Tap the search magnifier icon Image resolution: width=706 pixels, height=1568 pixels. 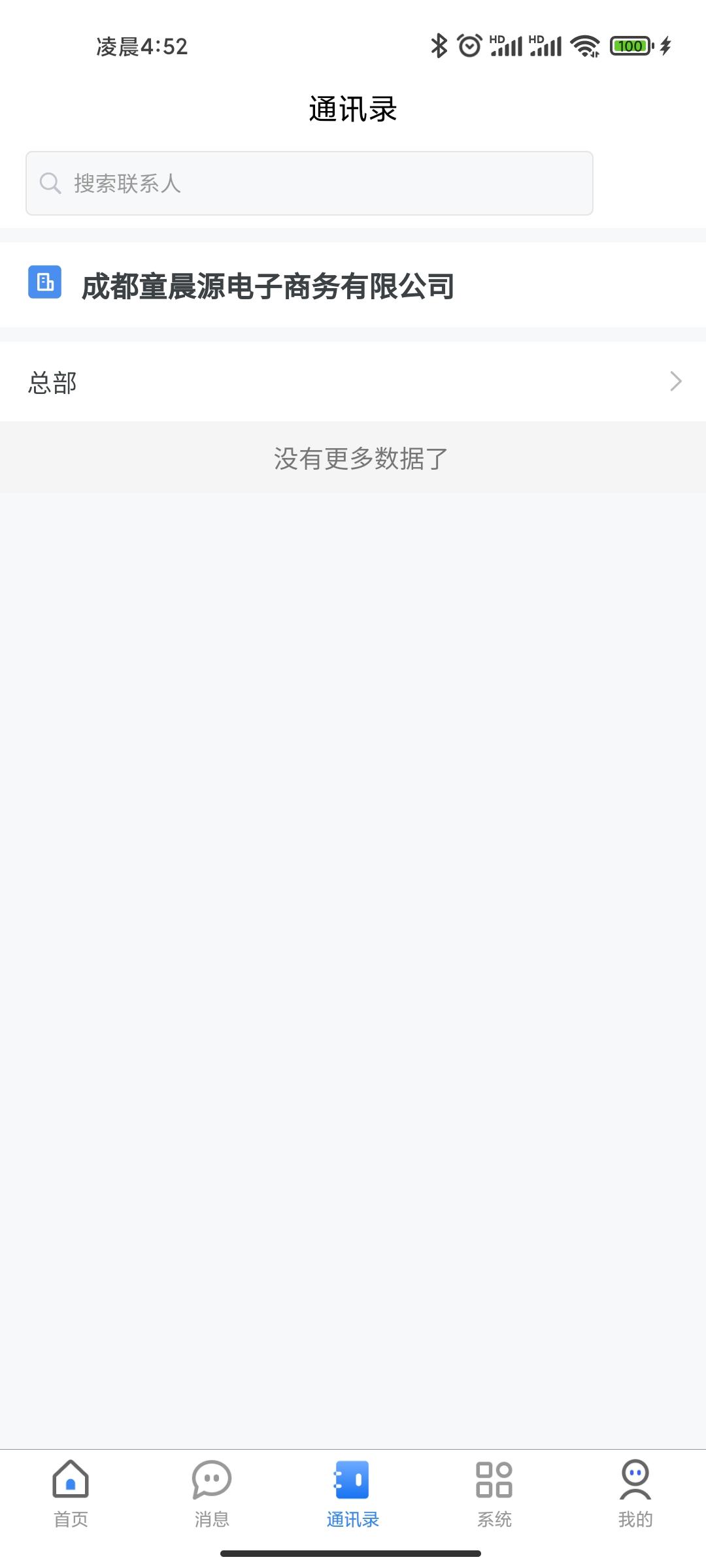pos(50,182)
